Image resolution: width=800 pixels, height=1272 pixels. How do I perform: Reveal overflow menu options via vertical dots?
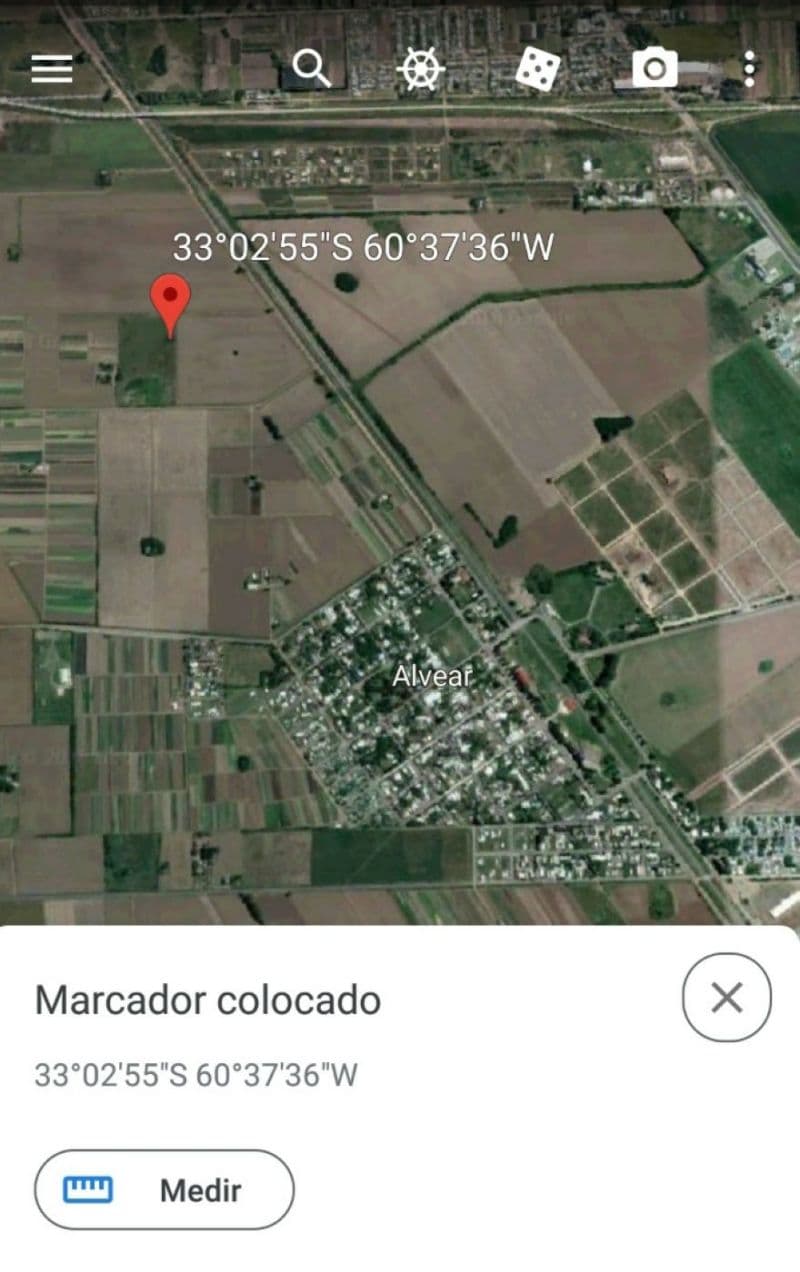pos(752,68)
